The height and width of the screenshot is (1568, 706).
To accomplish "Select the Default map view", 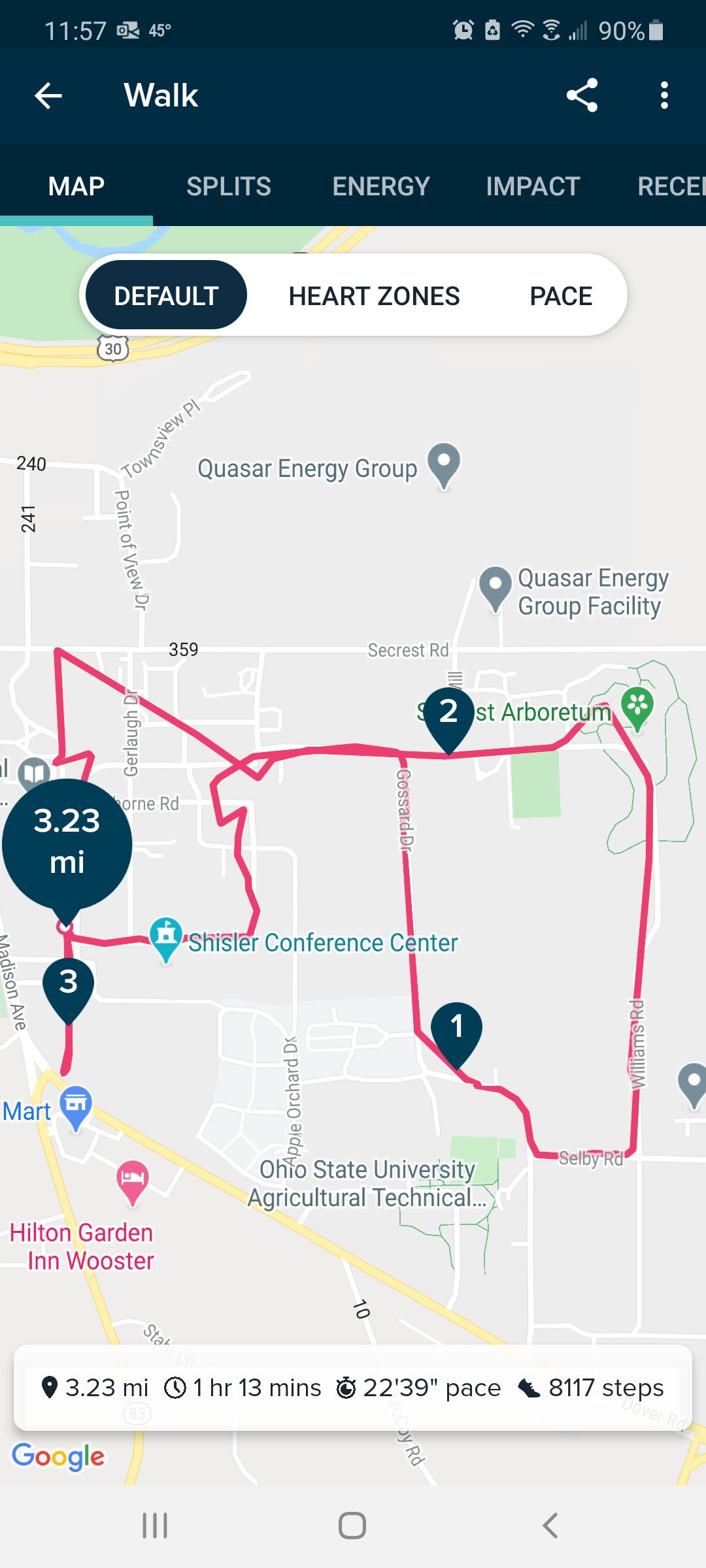I will tap(166, 296).
